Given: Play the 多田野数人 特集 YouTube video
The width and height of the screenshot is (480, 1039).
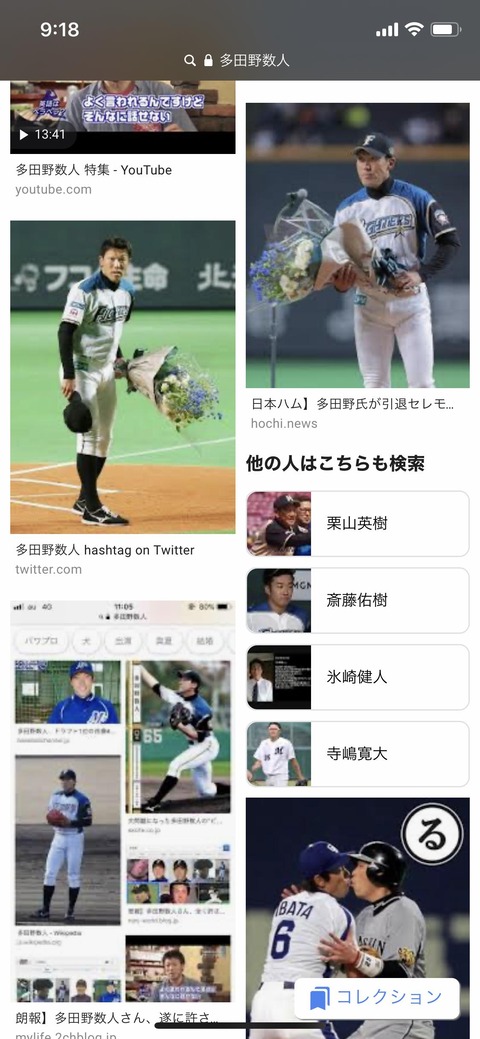Looking at the screenshot, I should tap(123, 117).
